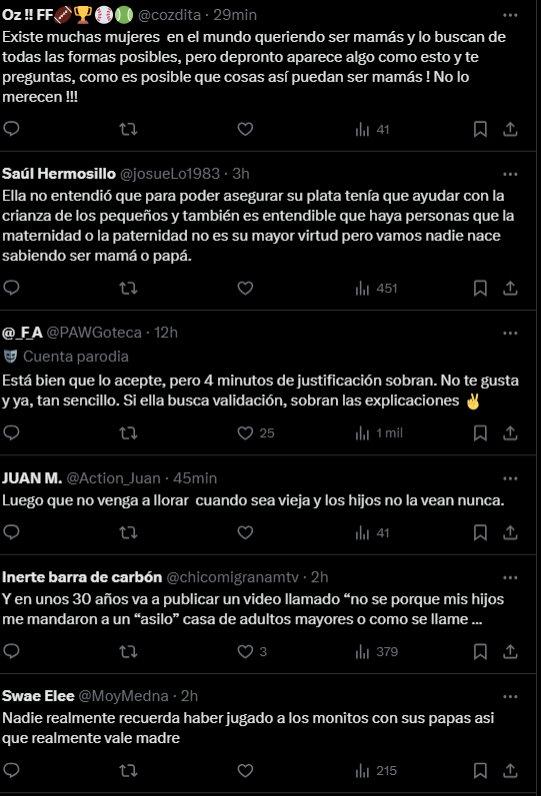Open the profile of @Action_Juan
This screenshot has width=541, height=796.
pos(113,478)
